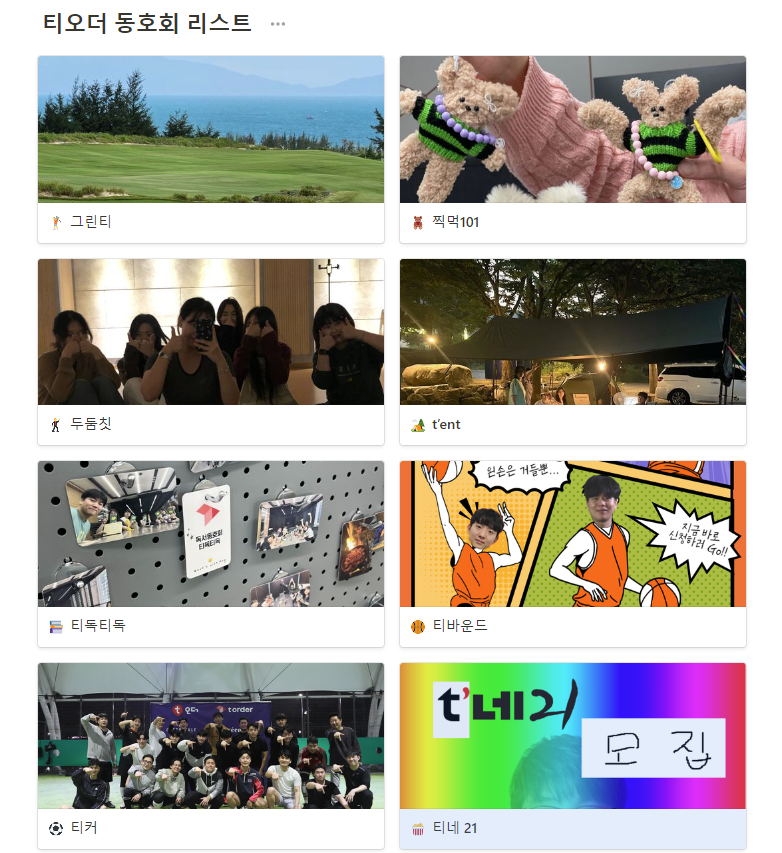
Task: Open the more options menu beside 티오더 동호회 리스트
Action: click(278, 24)
